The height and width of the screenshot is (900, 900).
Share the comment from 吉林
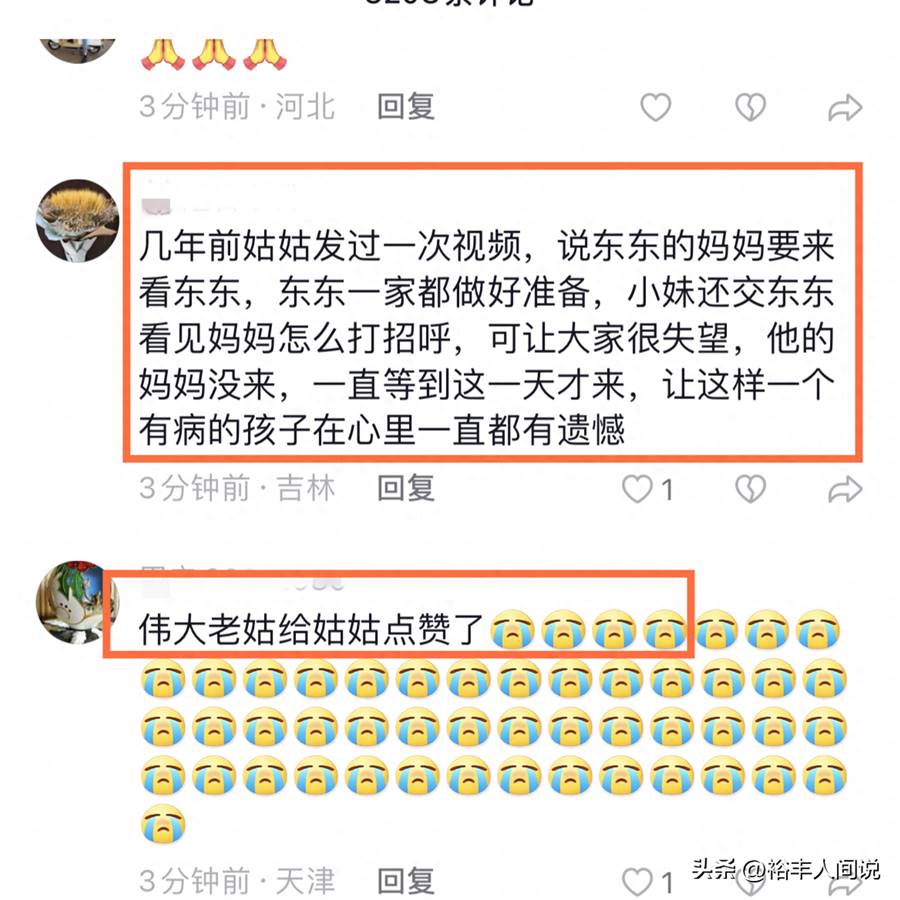846,488
